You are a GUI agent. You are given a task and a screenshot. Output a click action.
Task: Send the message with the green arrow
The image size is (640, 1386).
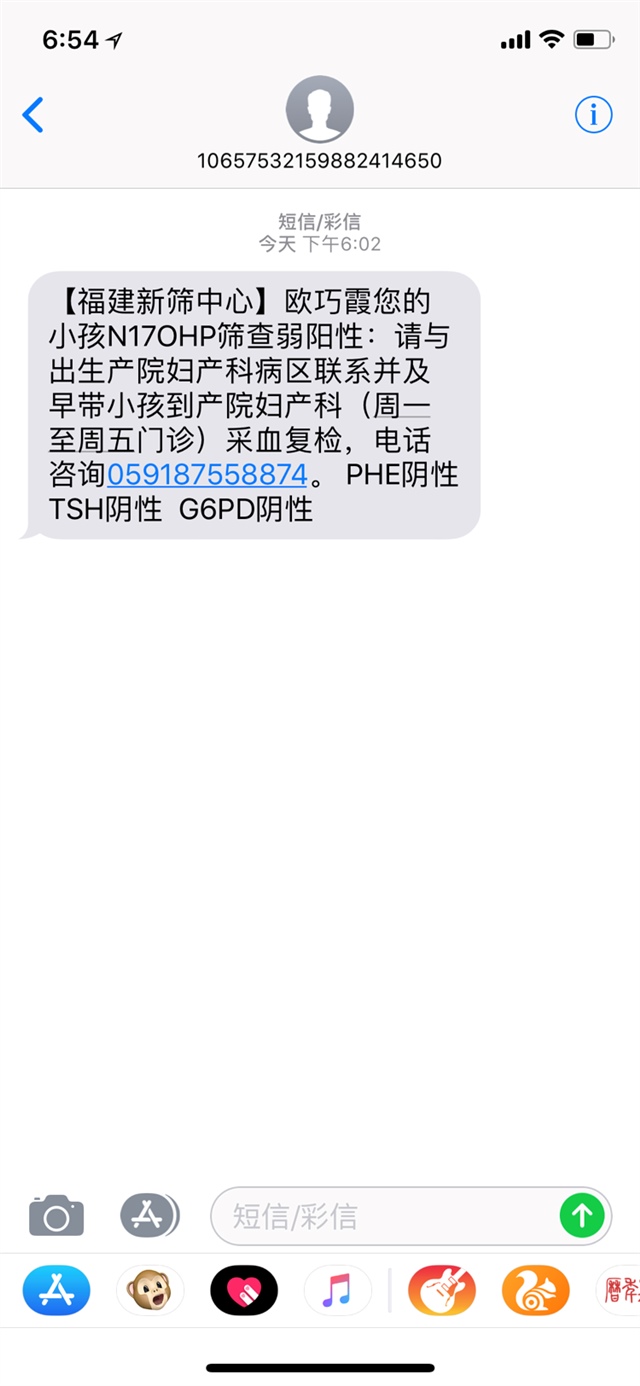click(x=582, y=1216)
